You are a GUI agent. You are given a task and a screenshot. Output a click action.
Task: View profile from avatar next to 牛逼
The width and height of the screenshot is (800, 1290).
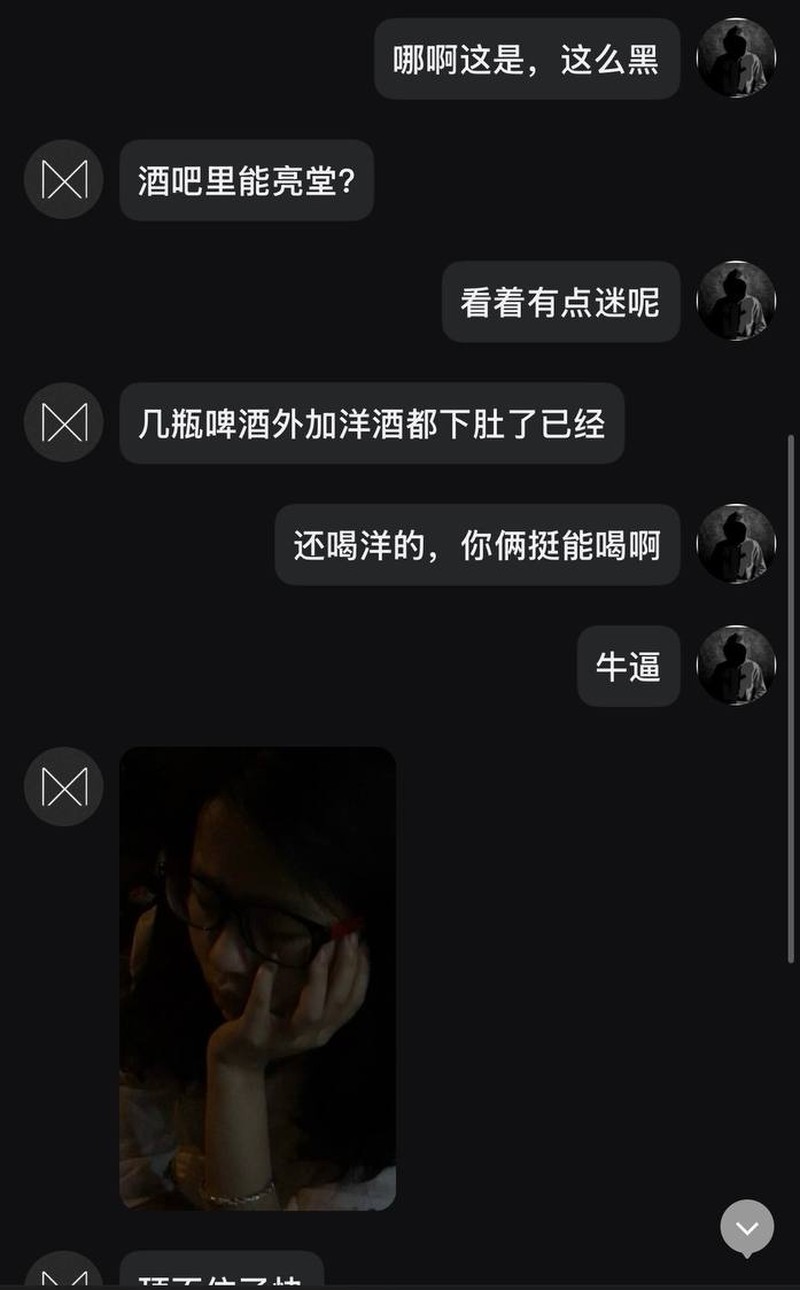[x=736, y=666]
